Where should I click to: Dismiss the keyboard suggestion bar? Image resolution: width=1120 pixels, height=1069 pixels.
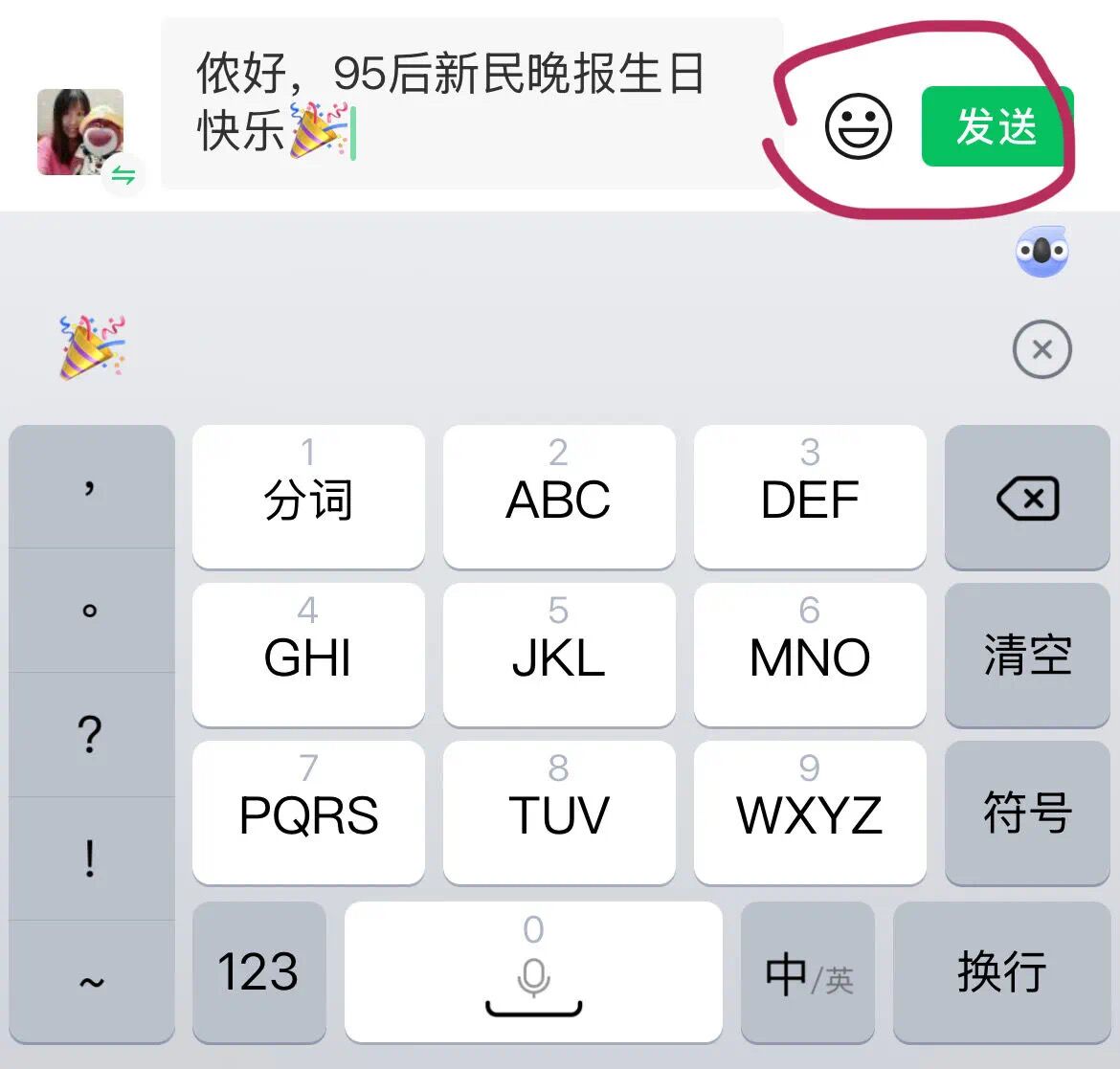(x=1042, y=349)
